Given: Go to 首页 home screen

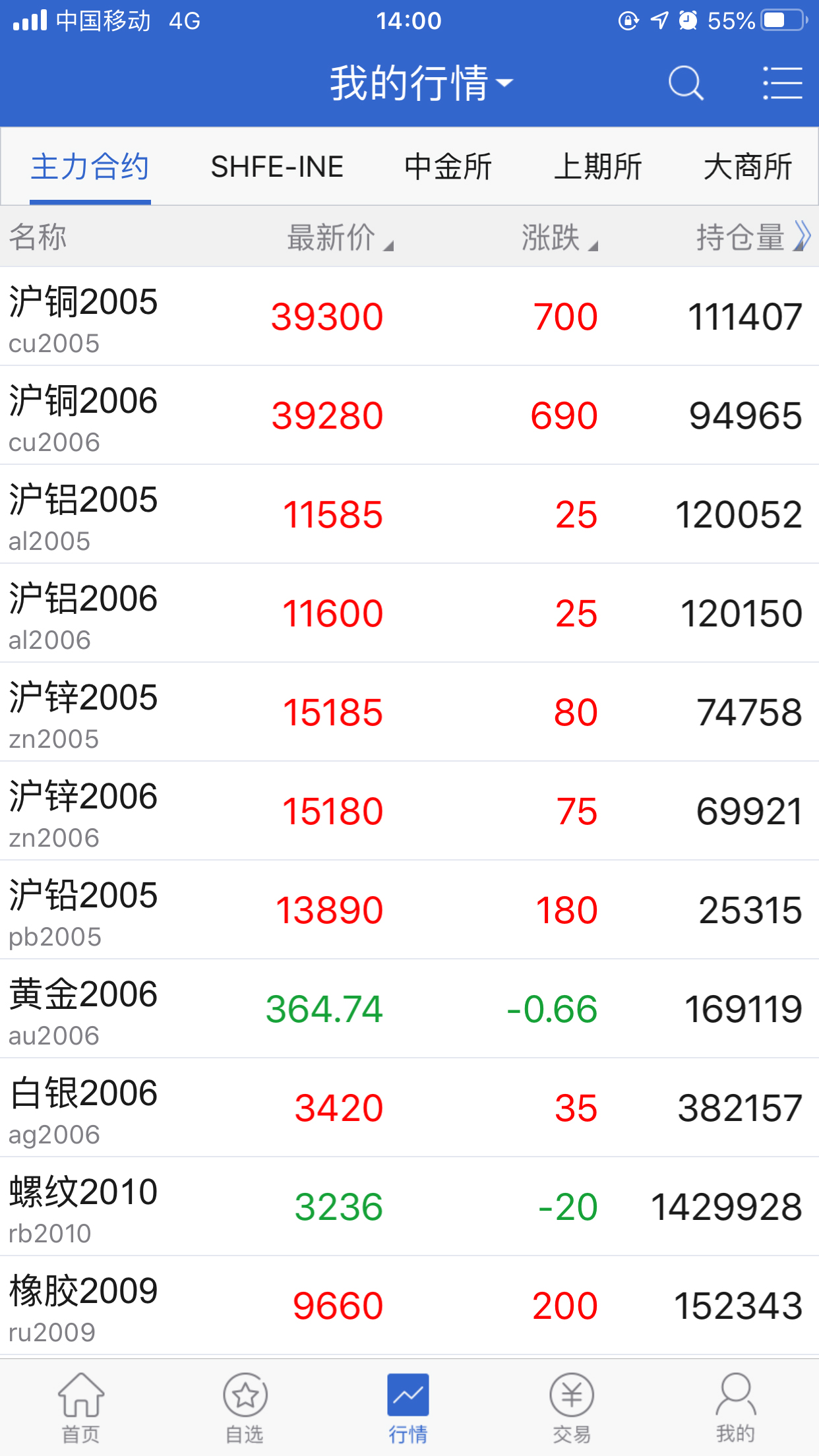Looking at the screenshot, I should tap(82, 1405).
